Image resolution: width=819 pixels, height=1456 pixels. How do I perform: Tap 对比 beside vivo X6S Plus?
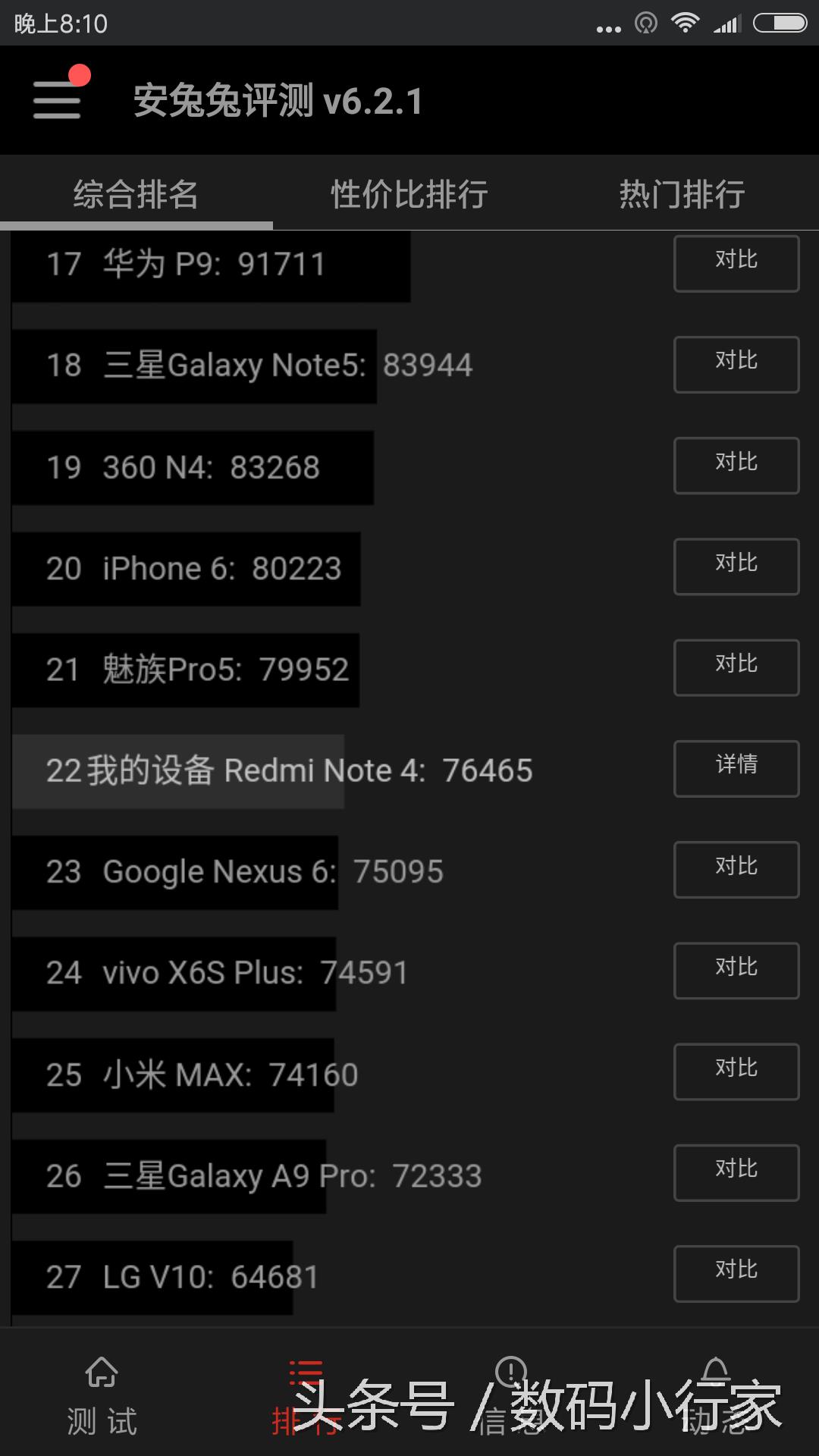736,971
